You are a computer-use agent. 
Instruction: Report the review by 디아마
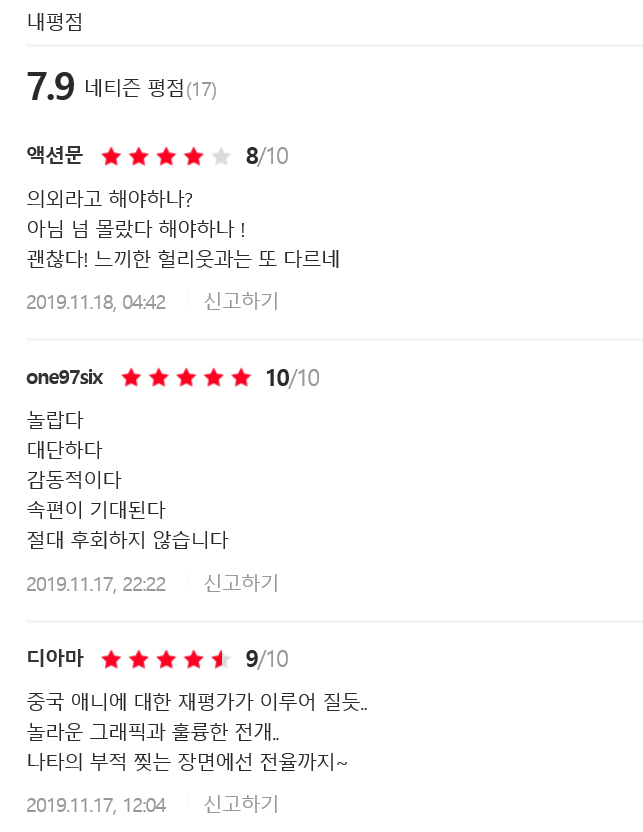[x=241, y=803]
